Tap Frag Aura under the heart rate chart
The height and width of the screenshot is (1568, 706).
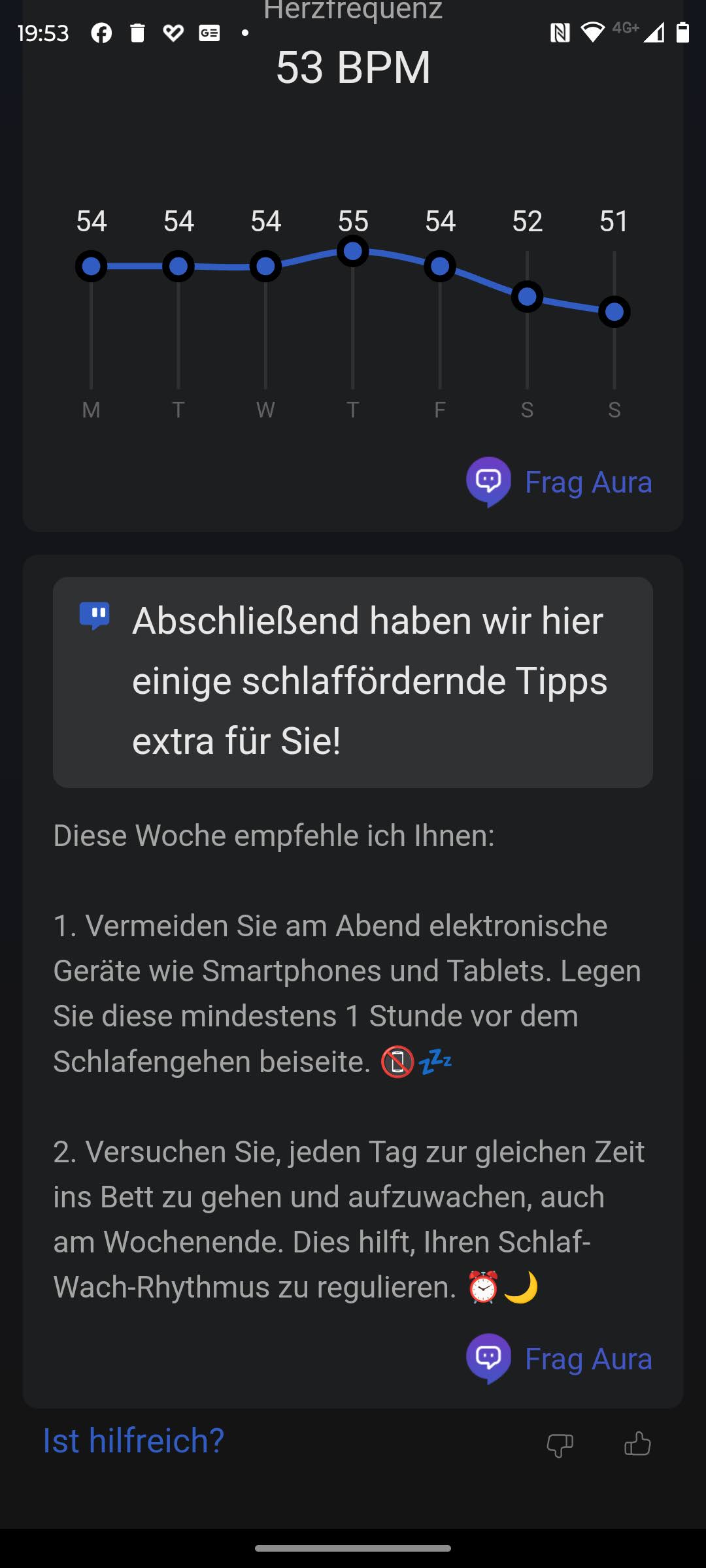click(560, 482)
